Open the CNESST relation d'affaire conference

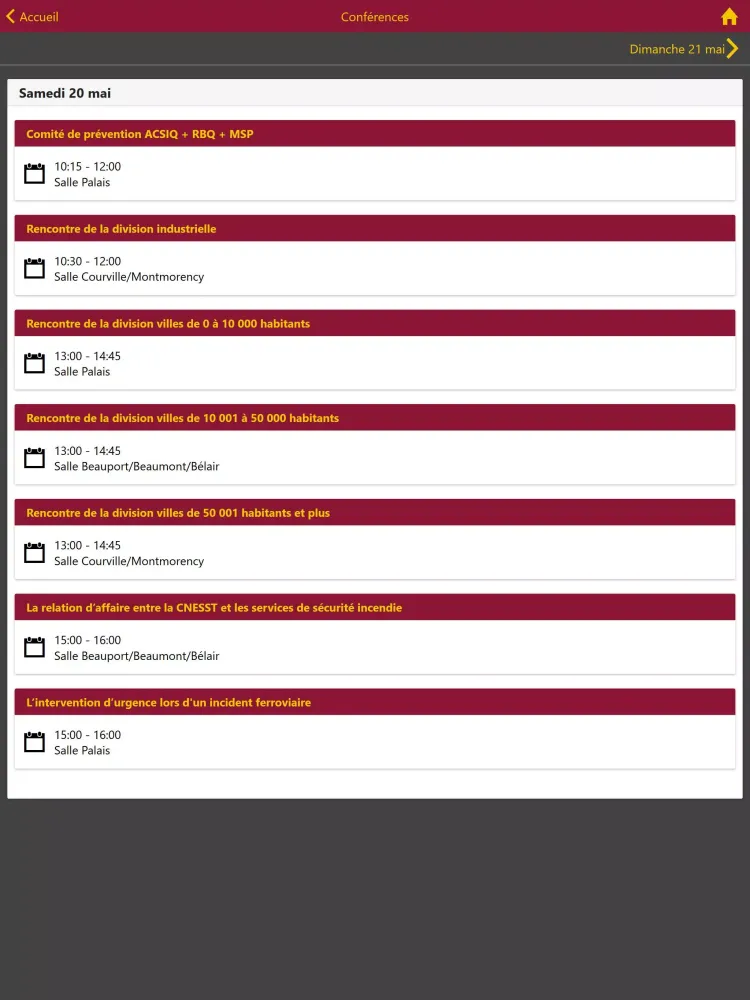tap(374, 635)
